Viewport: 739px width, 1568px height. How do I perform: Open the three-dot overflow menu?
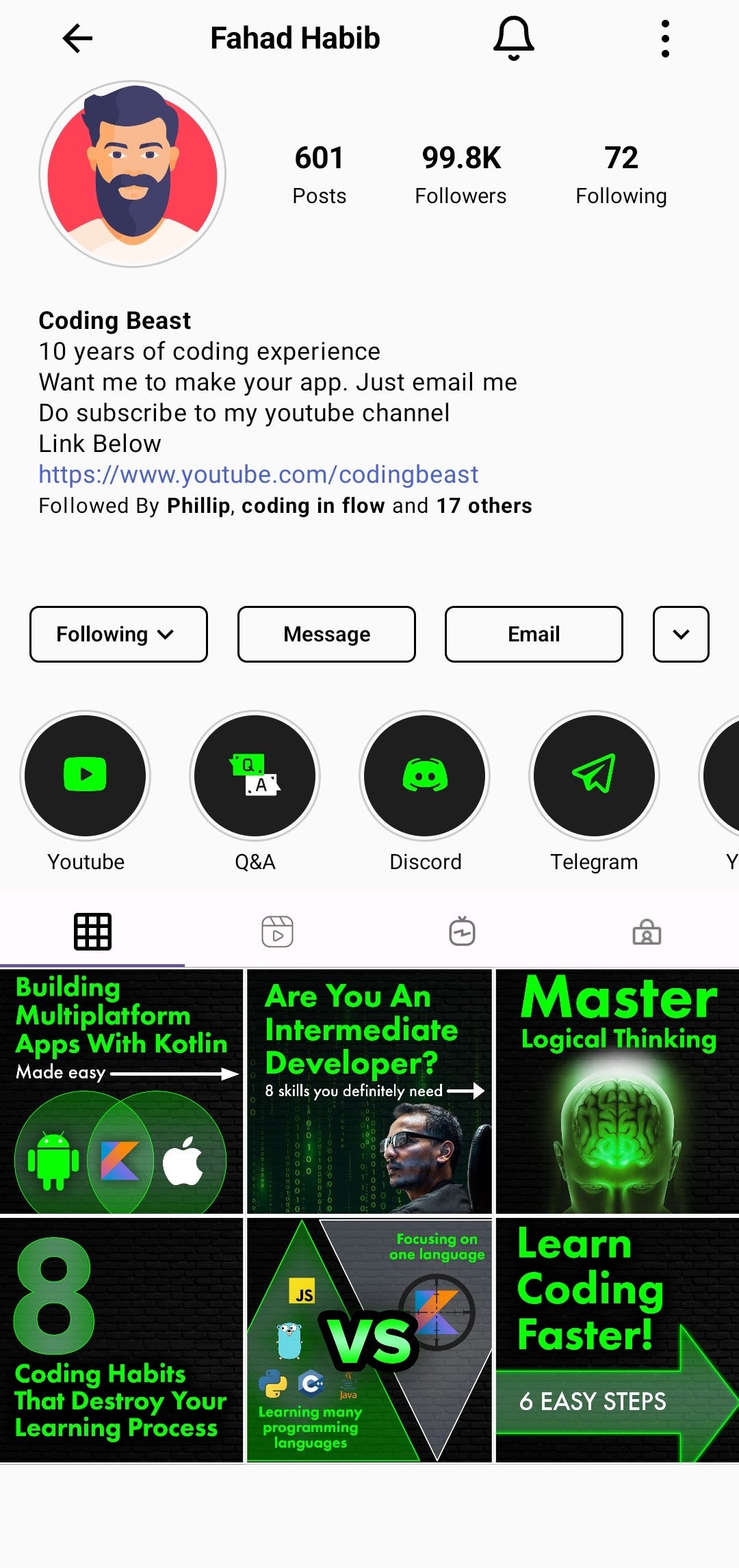(664, 38)
